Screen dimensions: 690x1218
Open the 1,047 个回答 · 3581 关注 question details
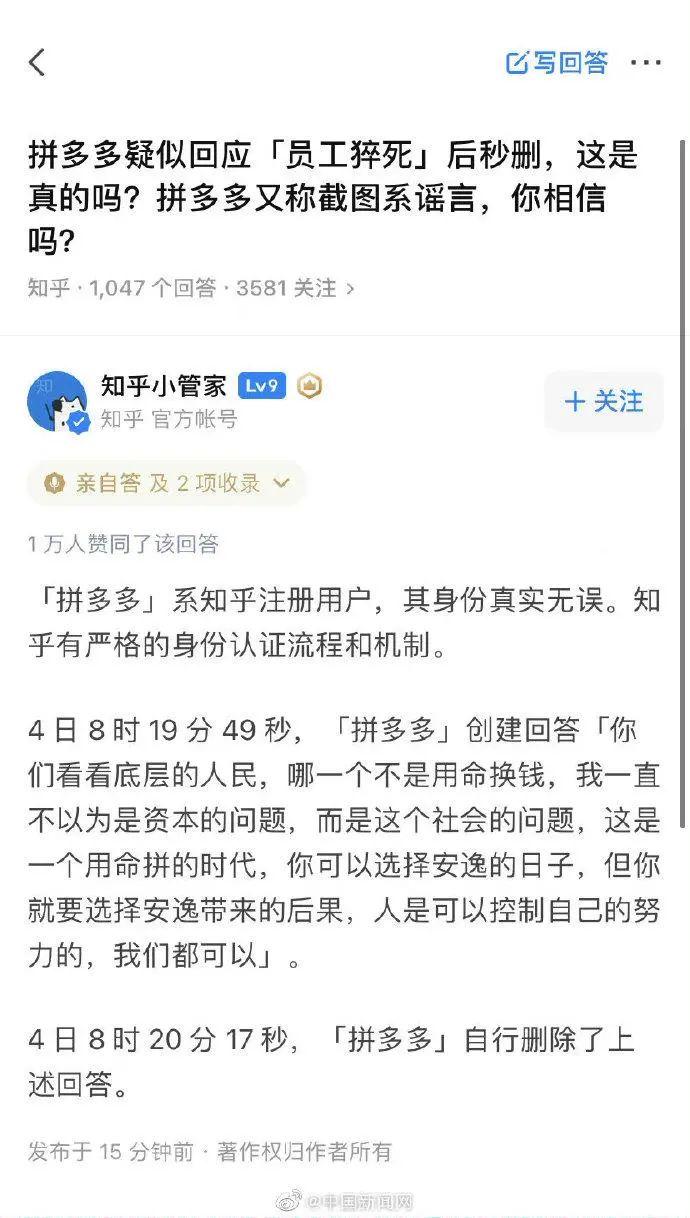[191, 288]
